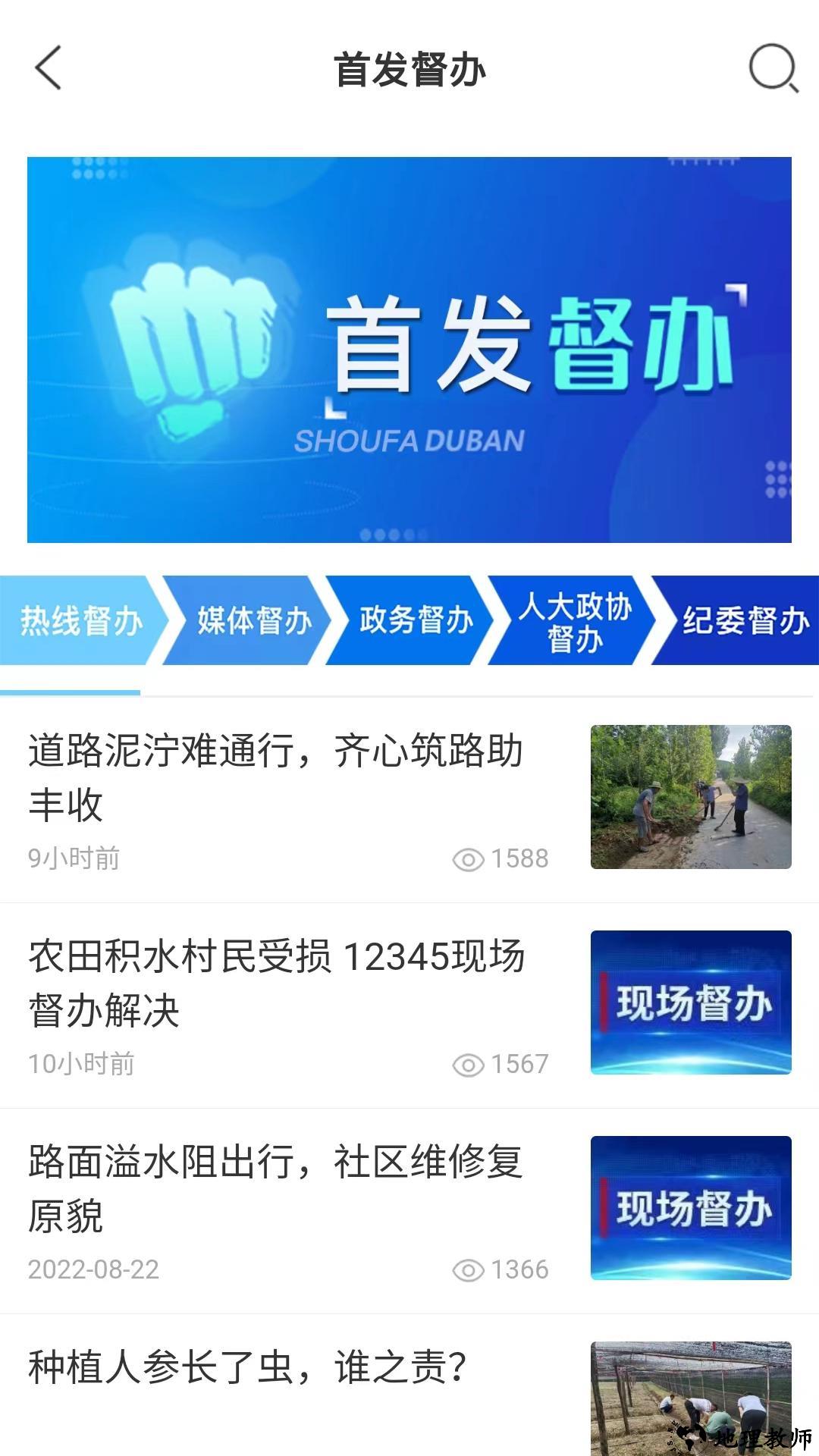The height and width of the screenshot is (1456, 819).
Task: Select the 热线督办 tab
Action: tap(80, 621)
